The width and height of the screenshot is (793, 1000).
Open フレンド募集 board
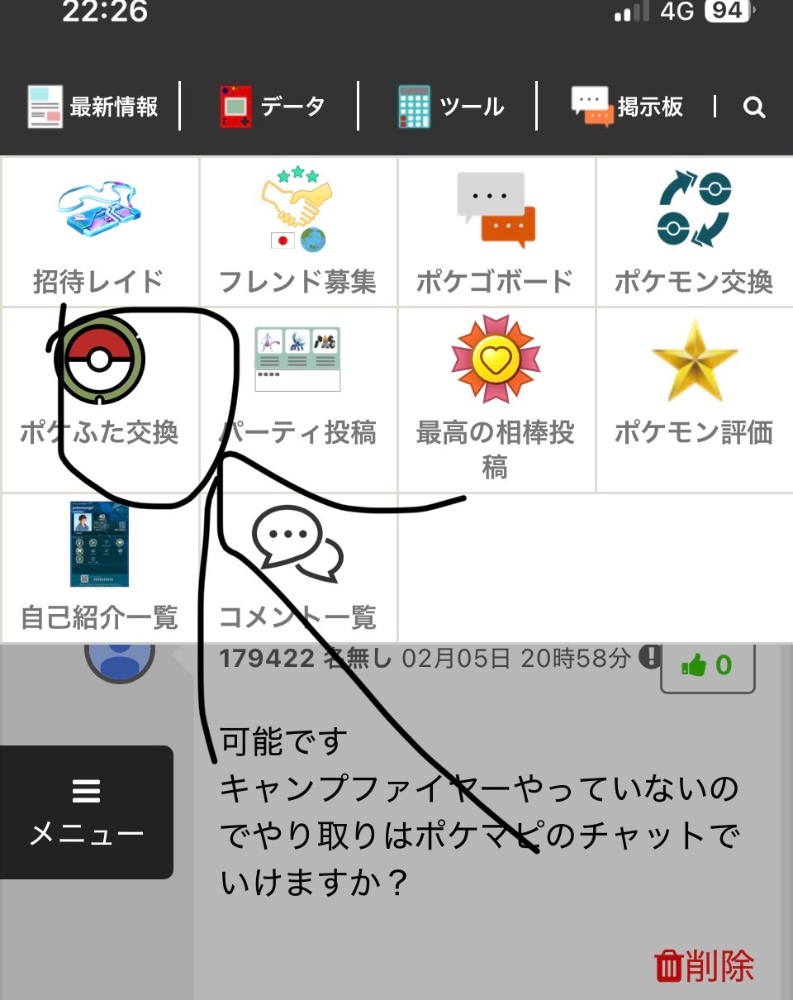pos(297,232)
